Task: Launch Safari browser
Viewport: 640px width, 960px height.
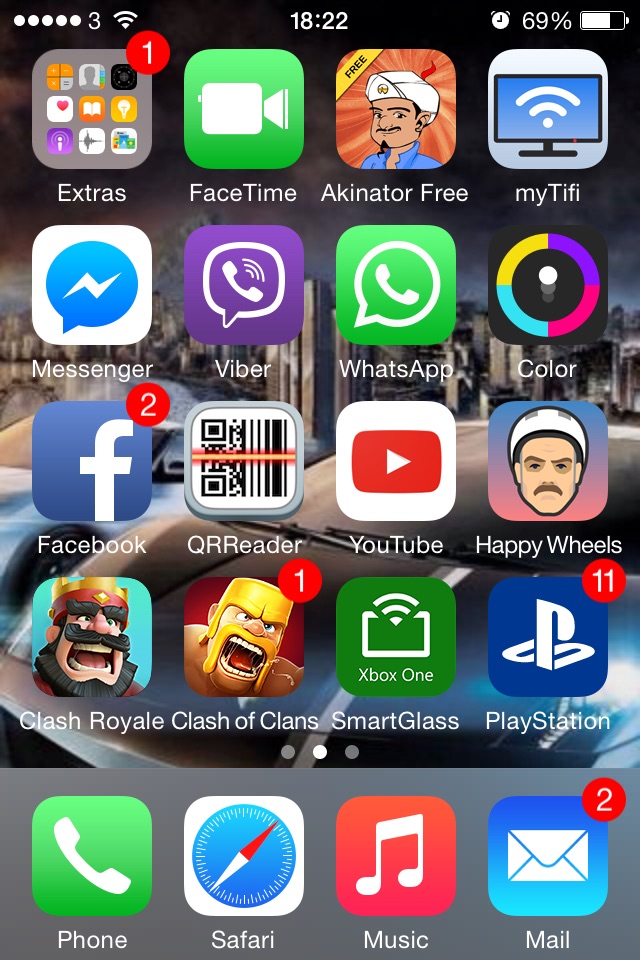Action: tap(244, 856)
